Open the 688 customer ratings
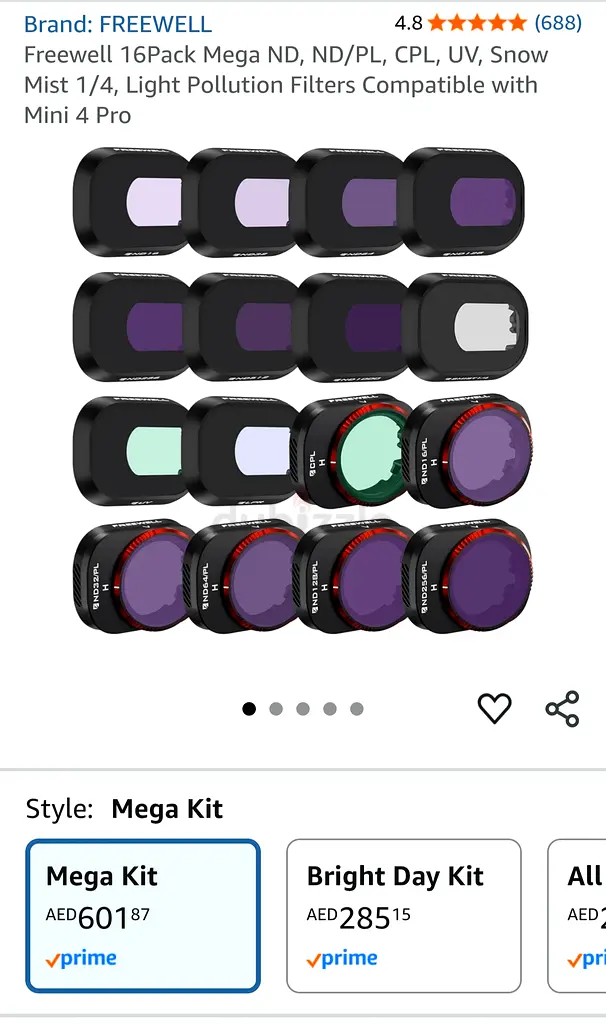 tap(558, 22)
